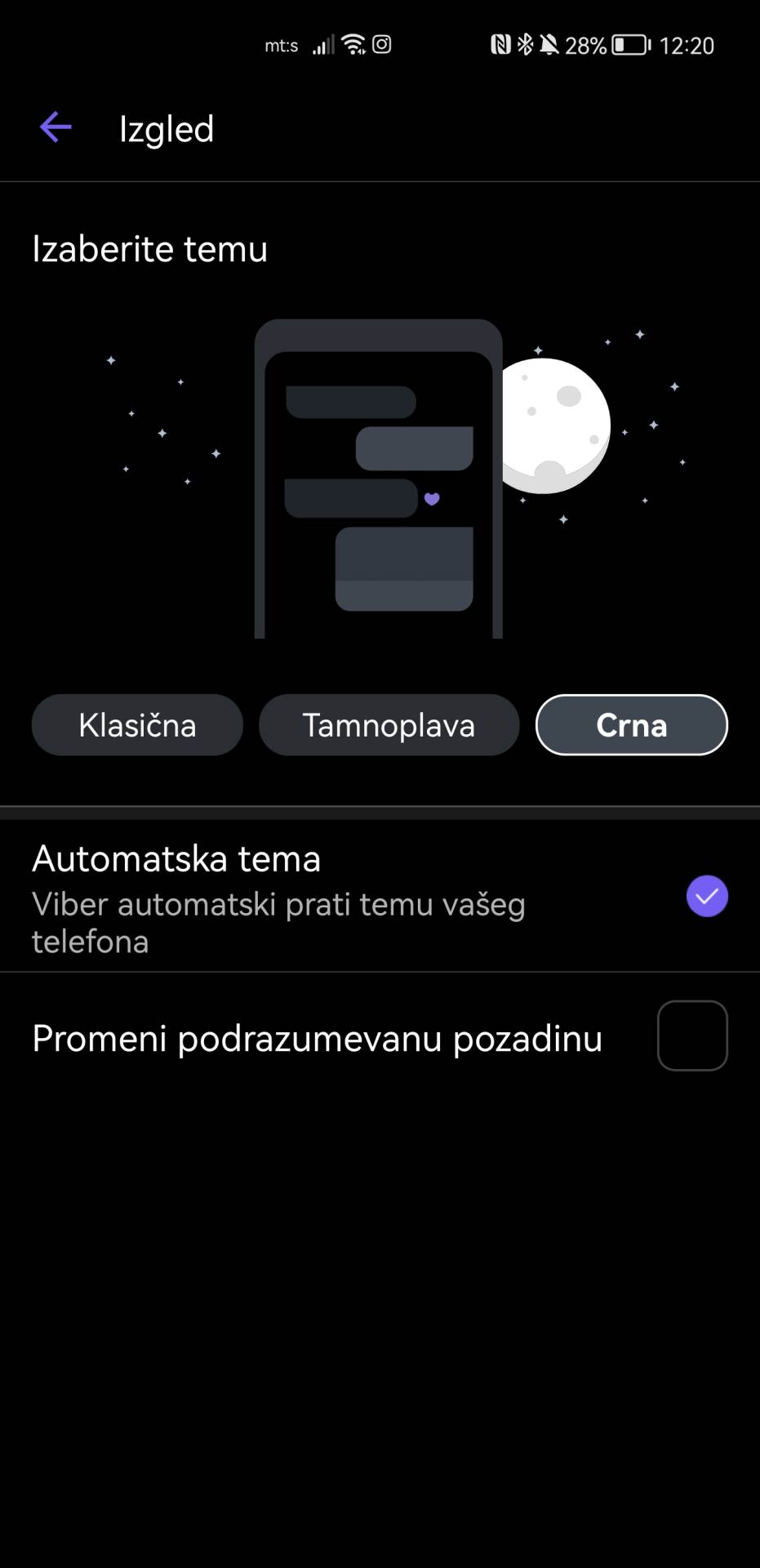Enable Promeni podrazumevanu pozadinu
Viewport: 760px width, 1568px height.
point(691,1036)
